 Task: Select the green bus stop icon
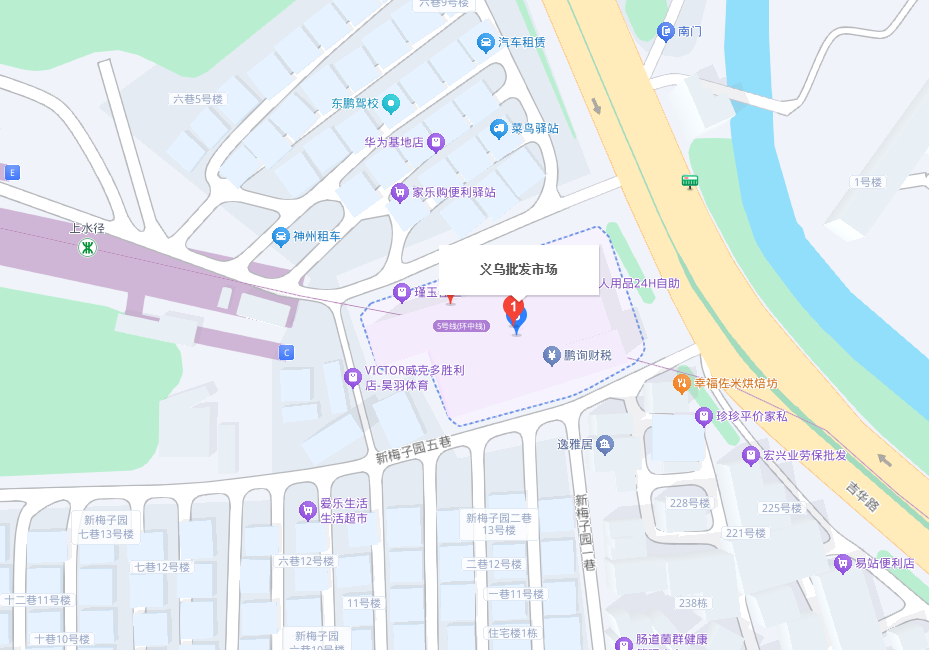tap(690, 181)
